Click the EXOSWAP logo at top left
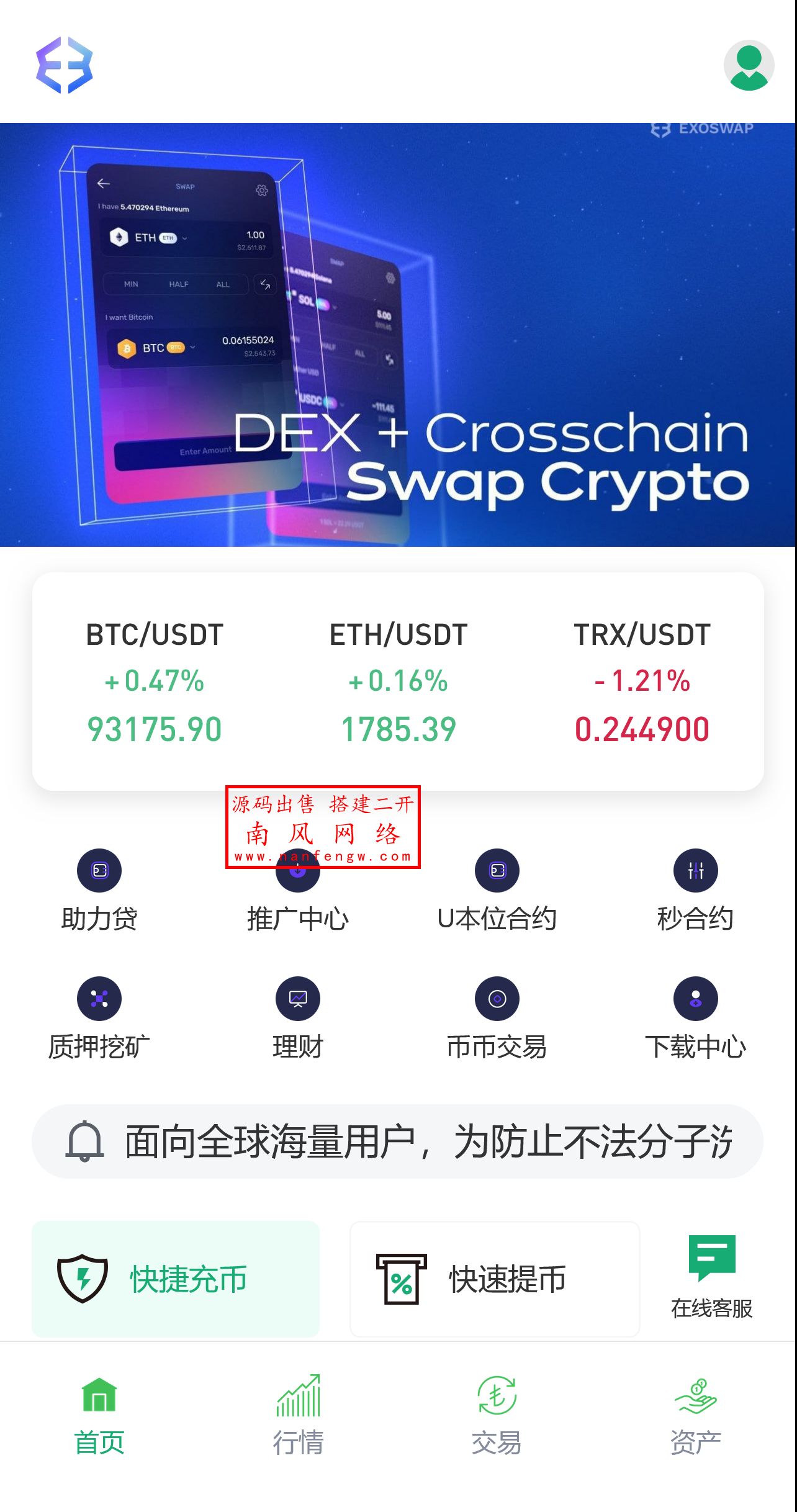Image resolution: width=797 pixels, height=1512 pixels. pos(65,65)
